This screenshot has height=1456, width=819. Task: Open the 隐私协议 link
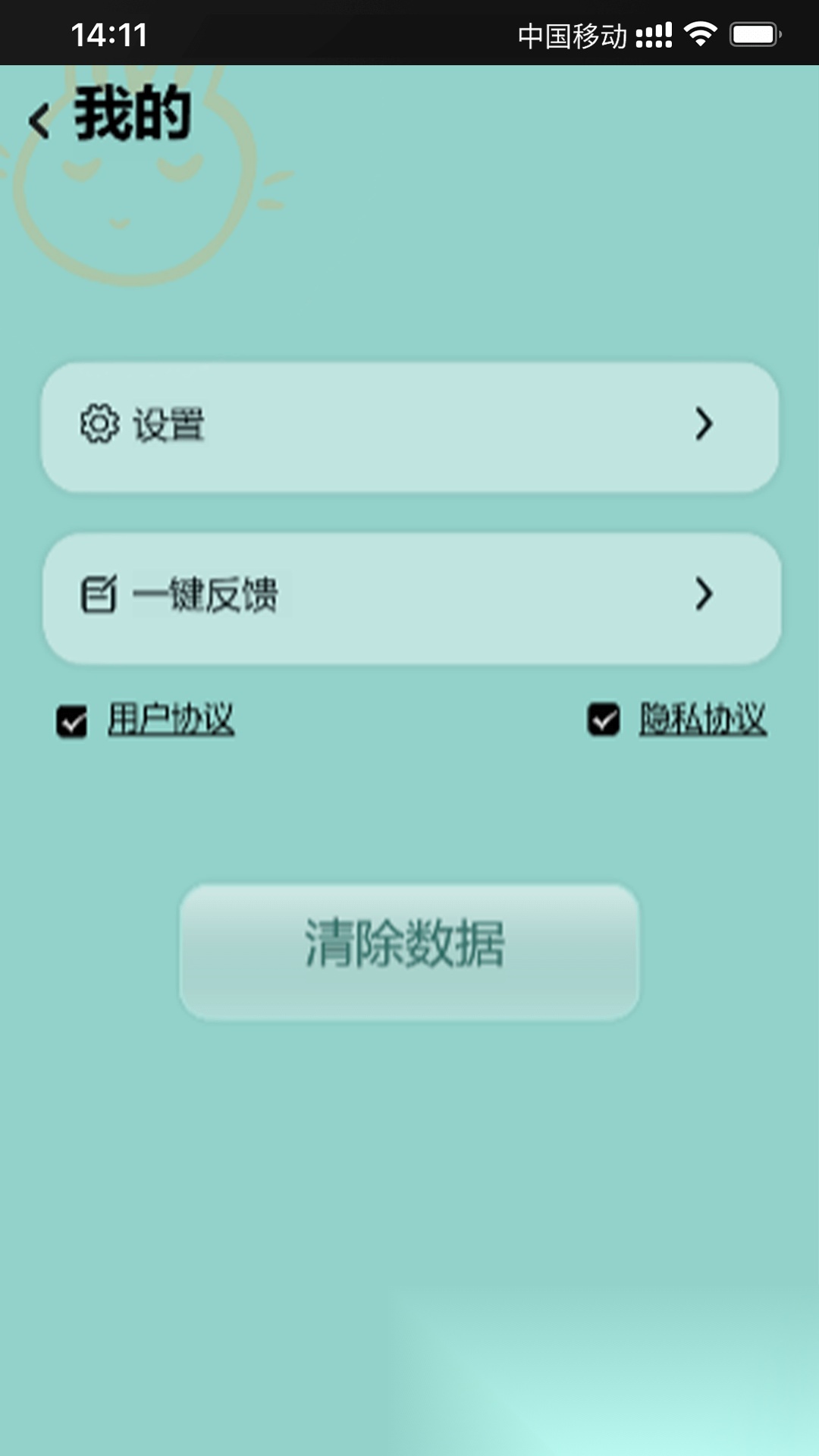pyautogui.click(x=703, y=719)
